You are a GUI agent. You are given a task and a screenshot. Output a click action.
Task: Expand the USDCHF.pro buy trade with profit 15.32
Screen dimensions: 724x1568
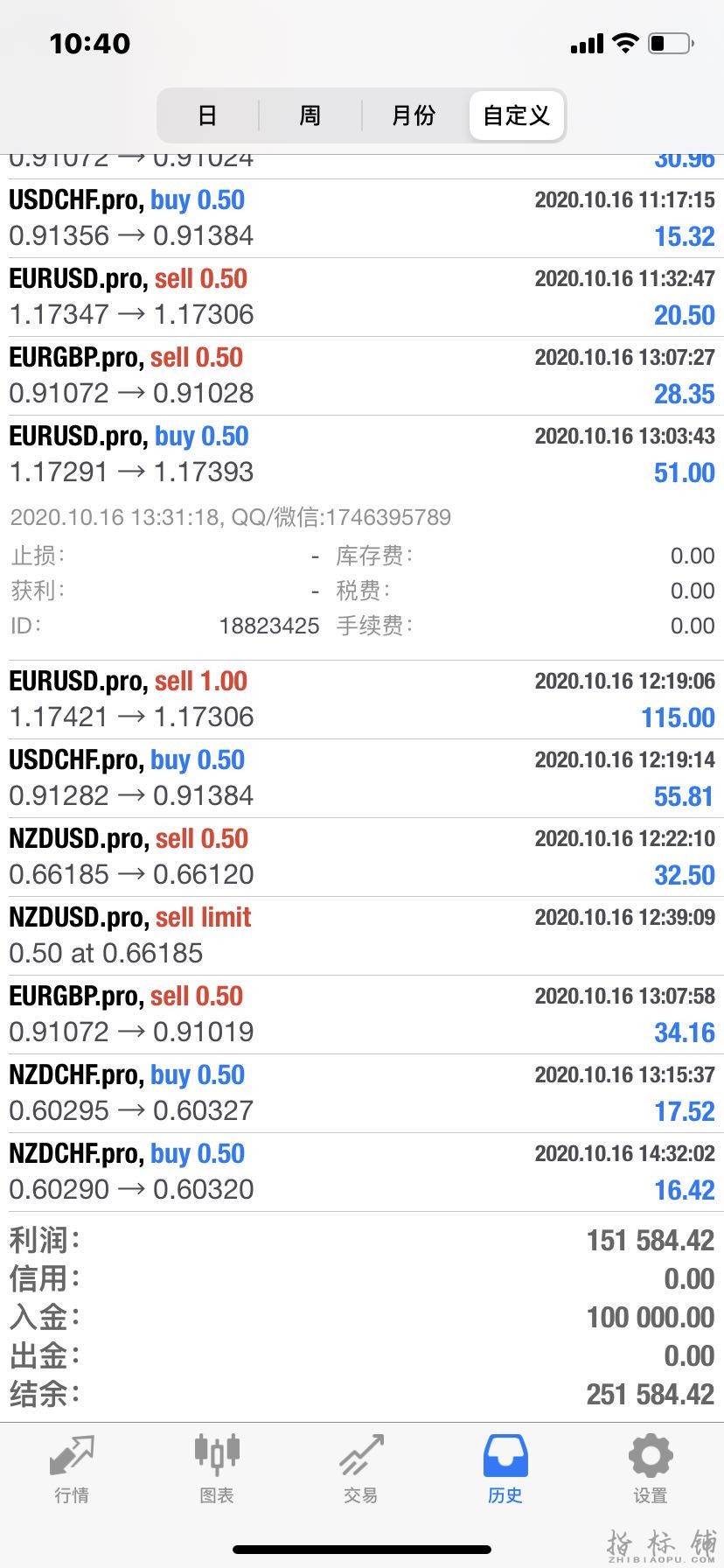(x=362, y=218)
